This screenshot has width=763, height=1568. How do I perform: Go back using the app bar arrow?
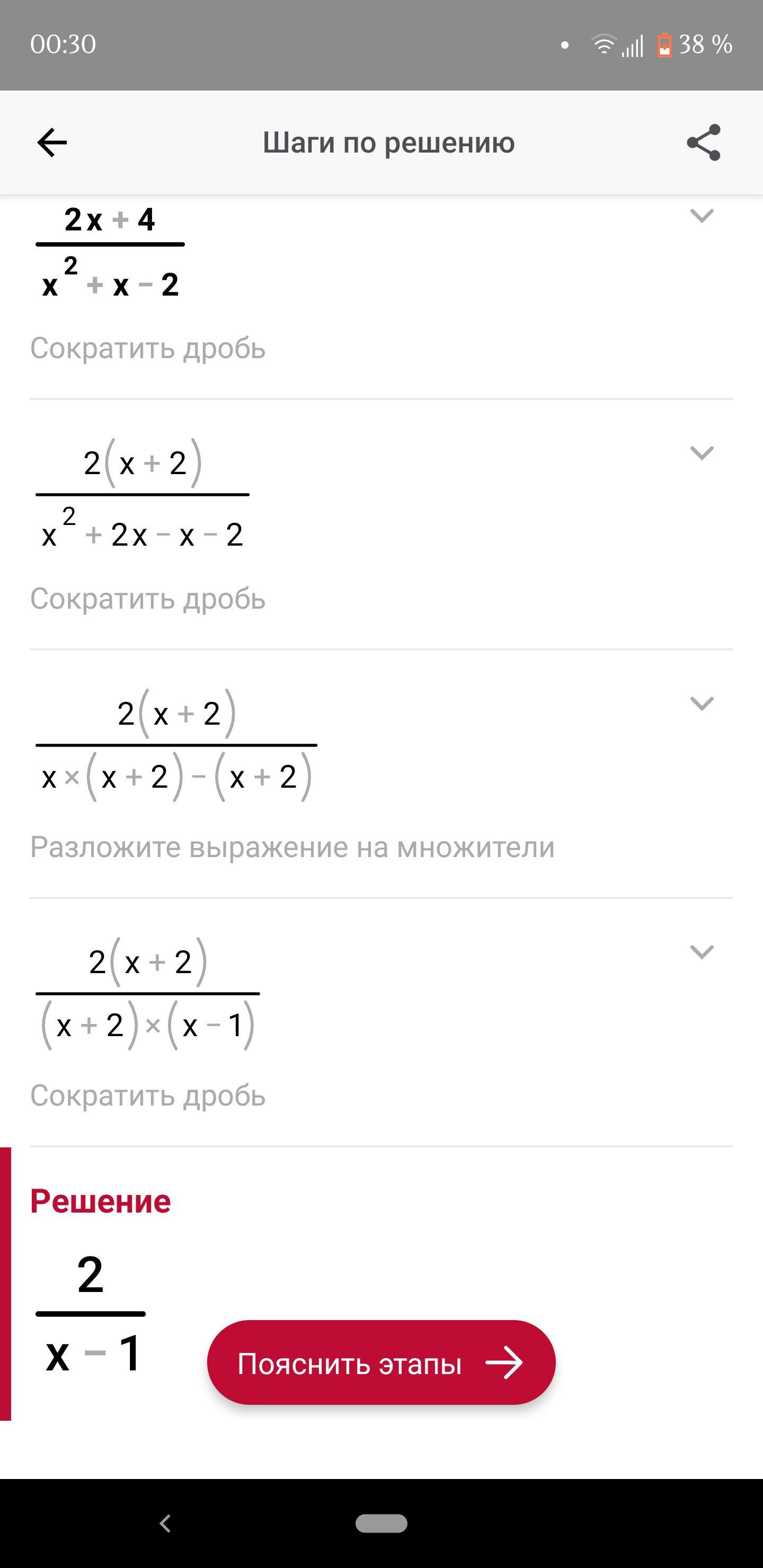52,142
